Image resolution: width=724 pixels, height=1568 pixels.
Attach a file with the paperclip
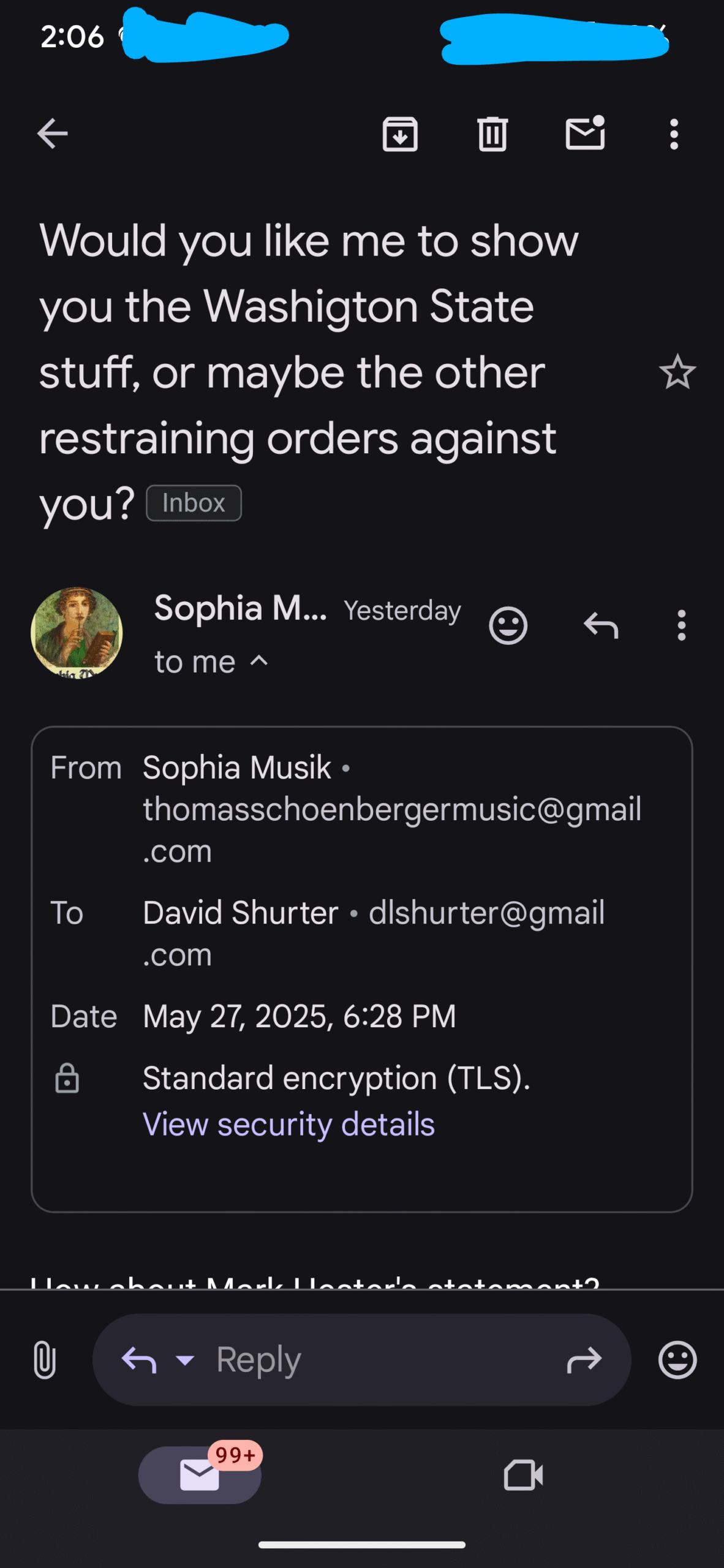coord(45,1359)
